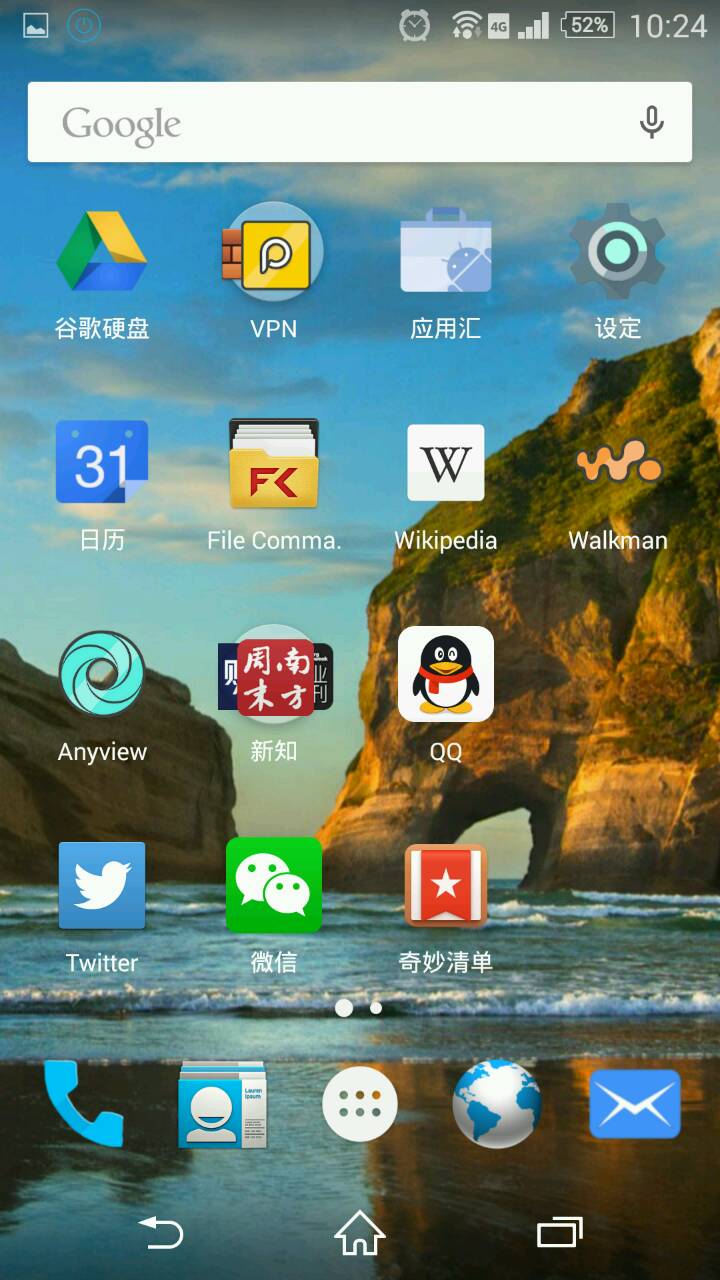Open the phone dialer in dock

[84, 1104]
